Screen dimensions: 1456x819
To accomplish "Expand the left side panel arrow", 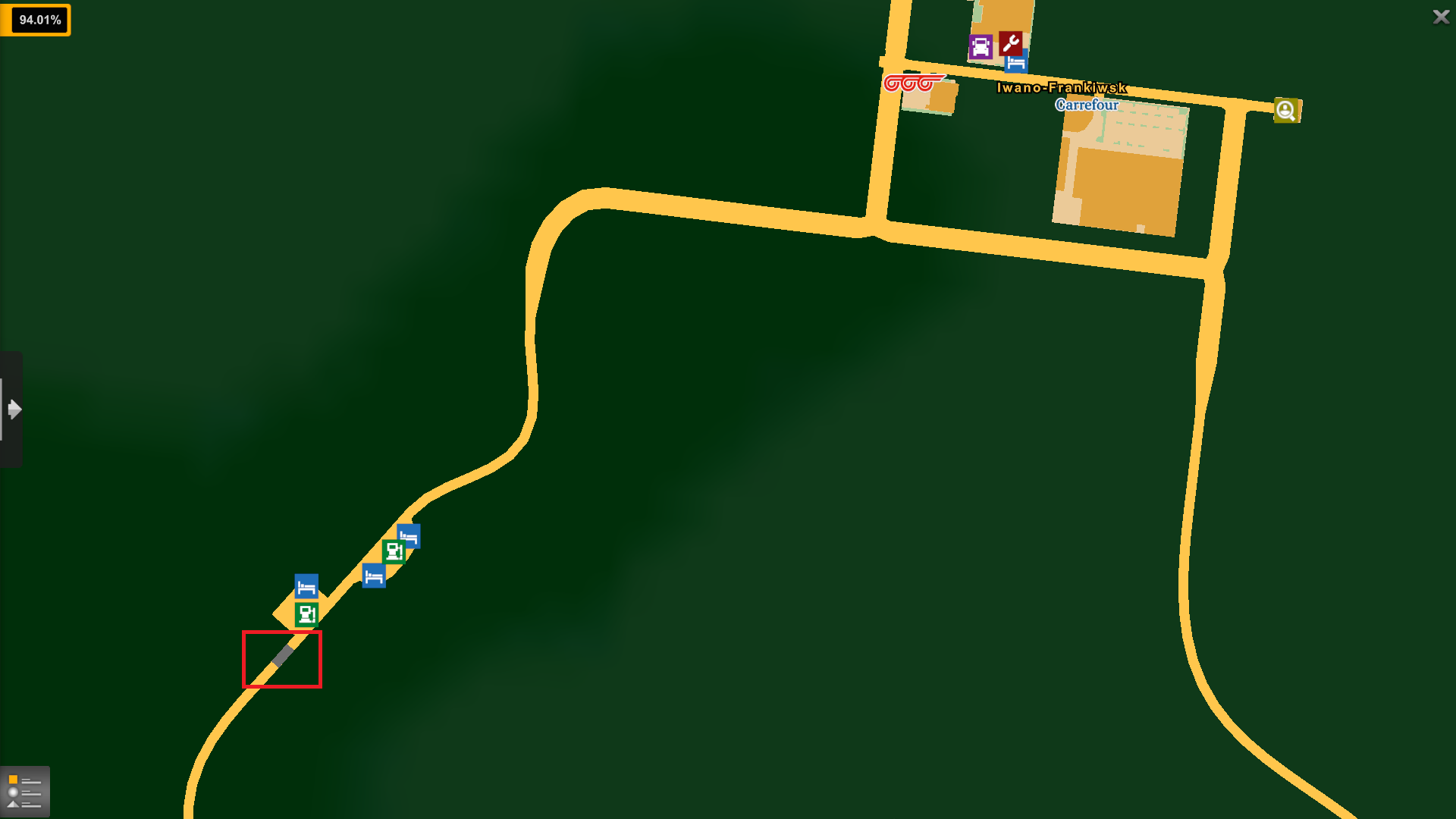I will coord(11,409).
